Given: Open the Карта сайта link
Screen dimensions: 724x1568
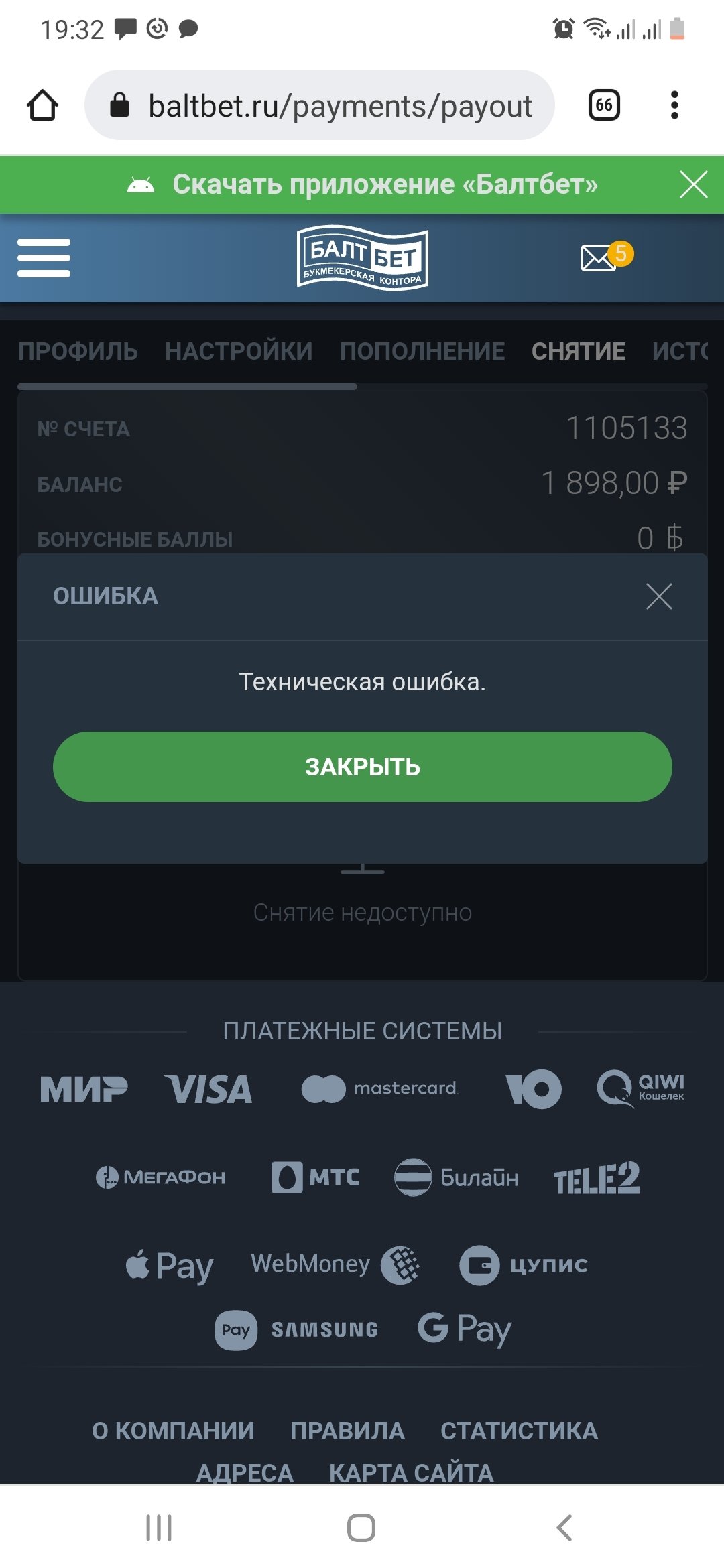Looking at the screenshot, I should point(411,1472).
